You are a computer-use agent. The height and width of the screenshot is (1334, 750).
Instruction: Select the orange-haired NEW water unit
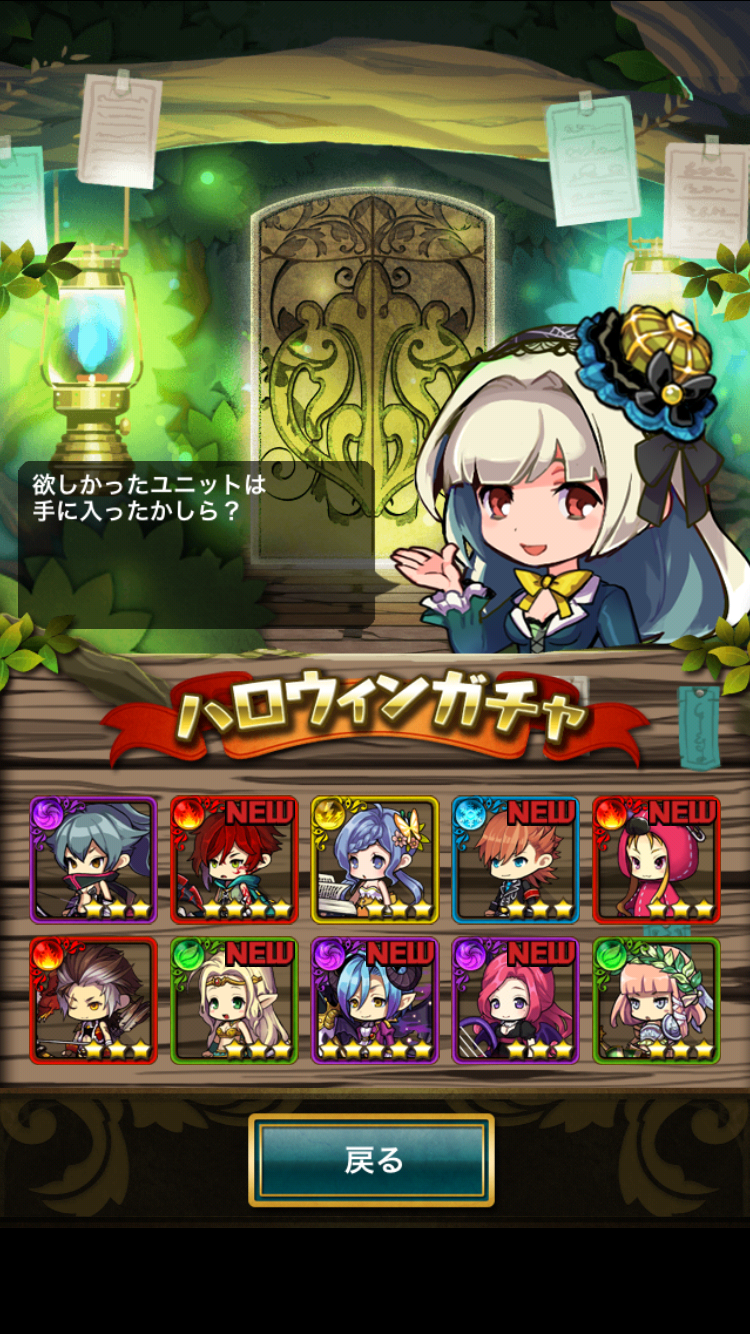pyautogui.click(x=515, y=859)
